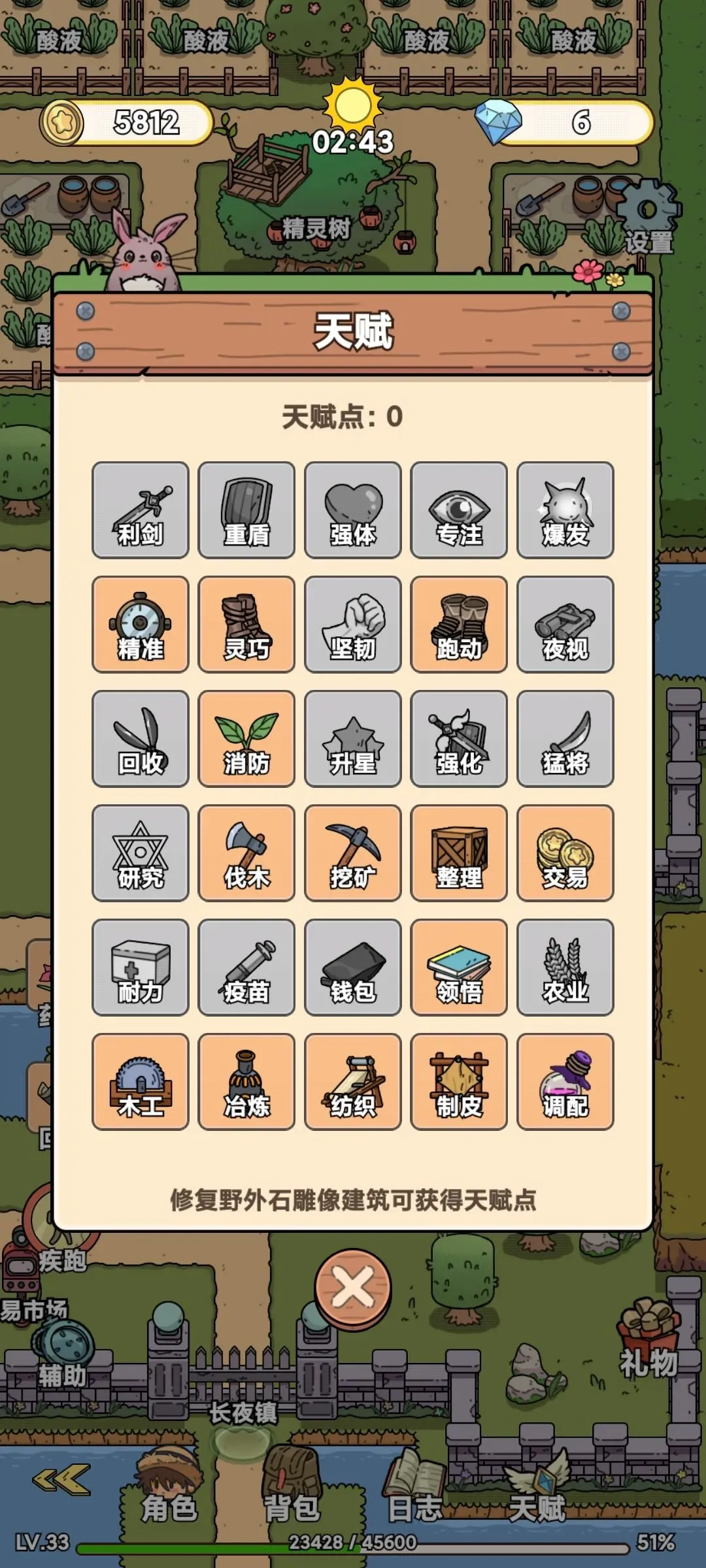Image resolution: width=706 pixels, height=1568 pixels.
Task: Select the 精准 talent
Action: 141,625
